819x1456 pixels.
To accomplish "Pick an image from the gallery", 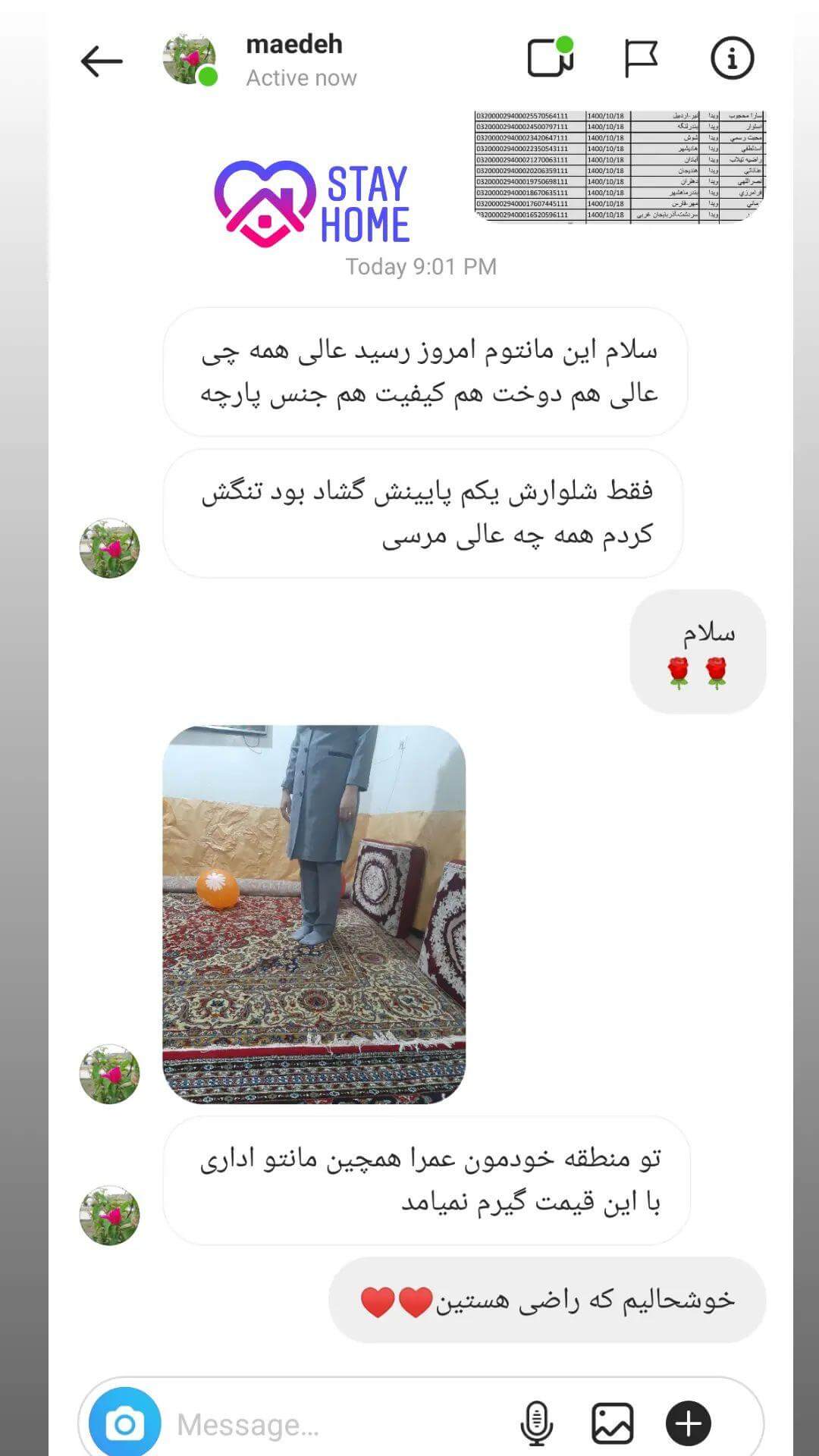I will click(612, 1423).
